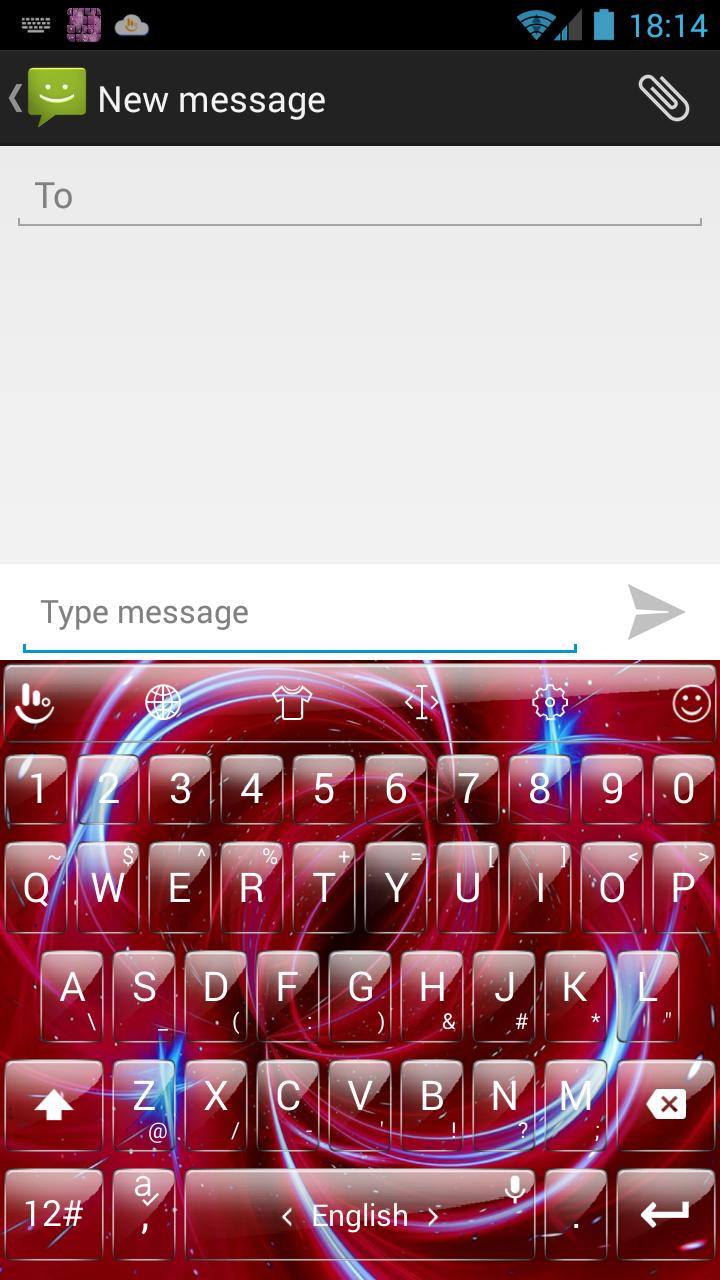The image size is (720, 1280).
Task: Open the English language selector
Action: pyautogui.click(x=359, y=1215)
